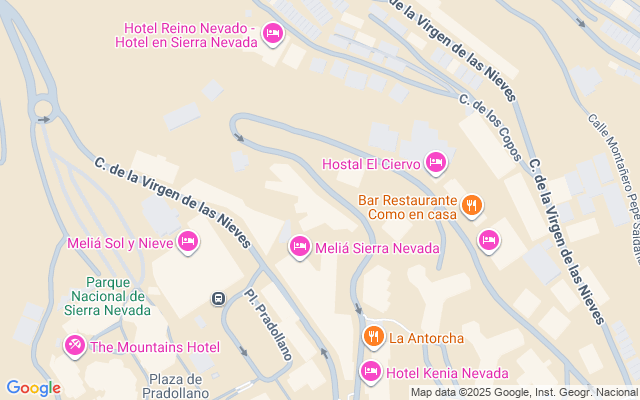Select the Hostal El Ciervo pin

435,161
